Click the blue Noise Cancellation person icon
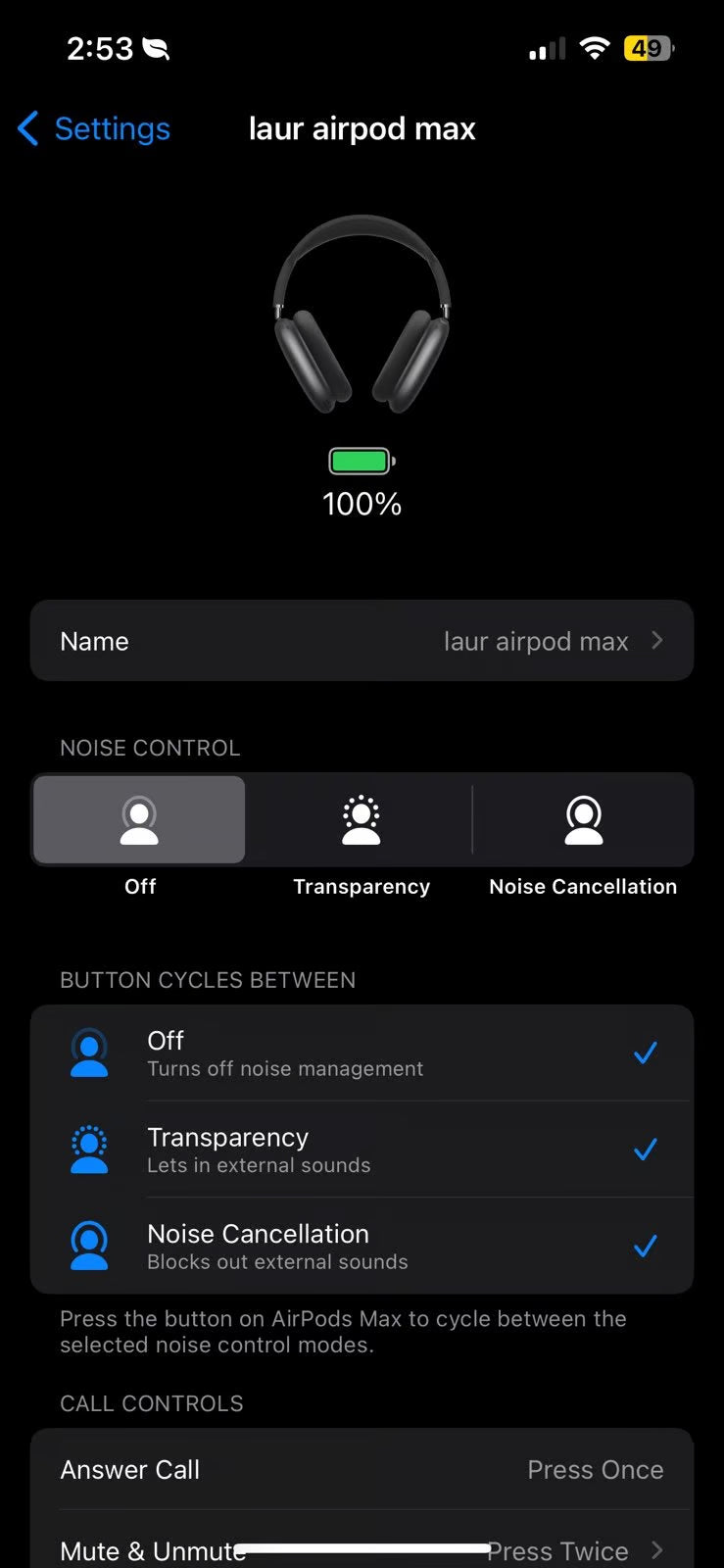Image resolution: width=724 pixels, height=1568 pixels. 90,1245
